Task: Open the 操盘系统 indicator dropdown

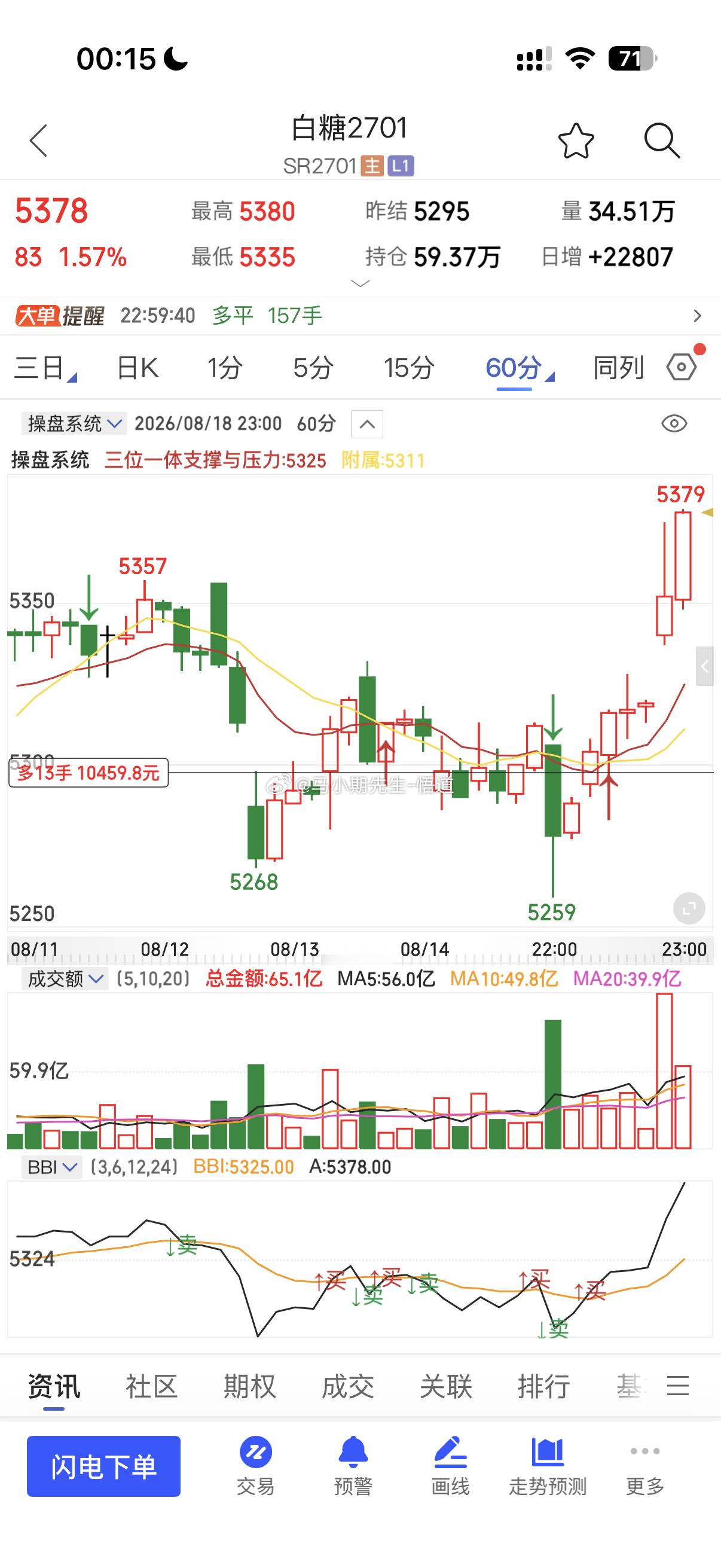Action: (74, 423)
